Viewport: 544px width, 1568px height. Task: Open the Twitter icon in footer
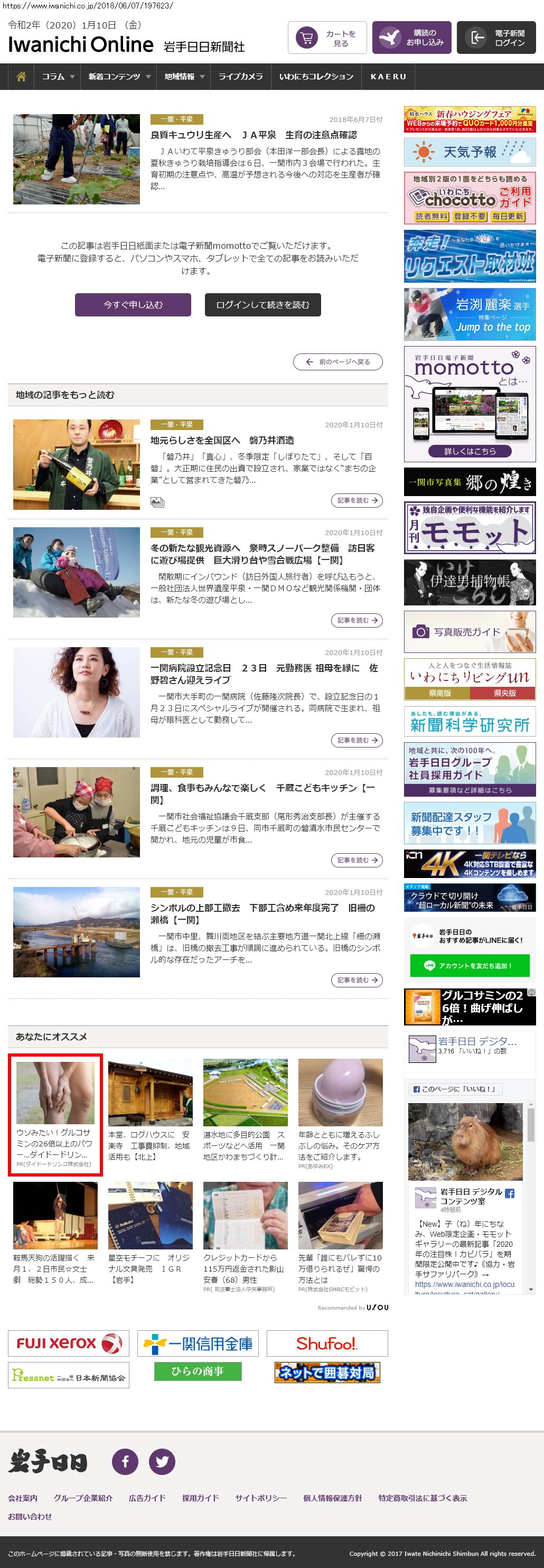(163, 1461)
